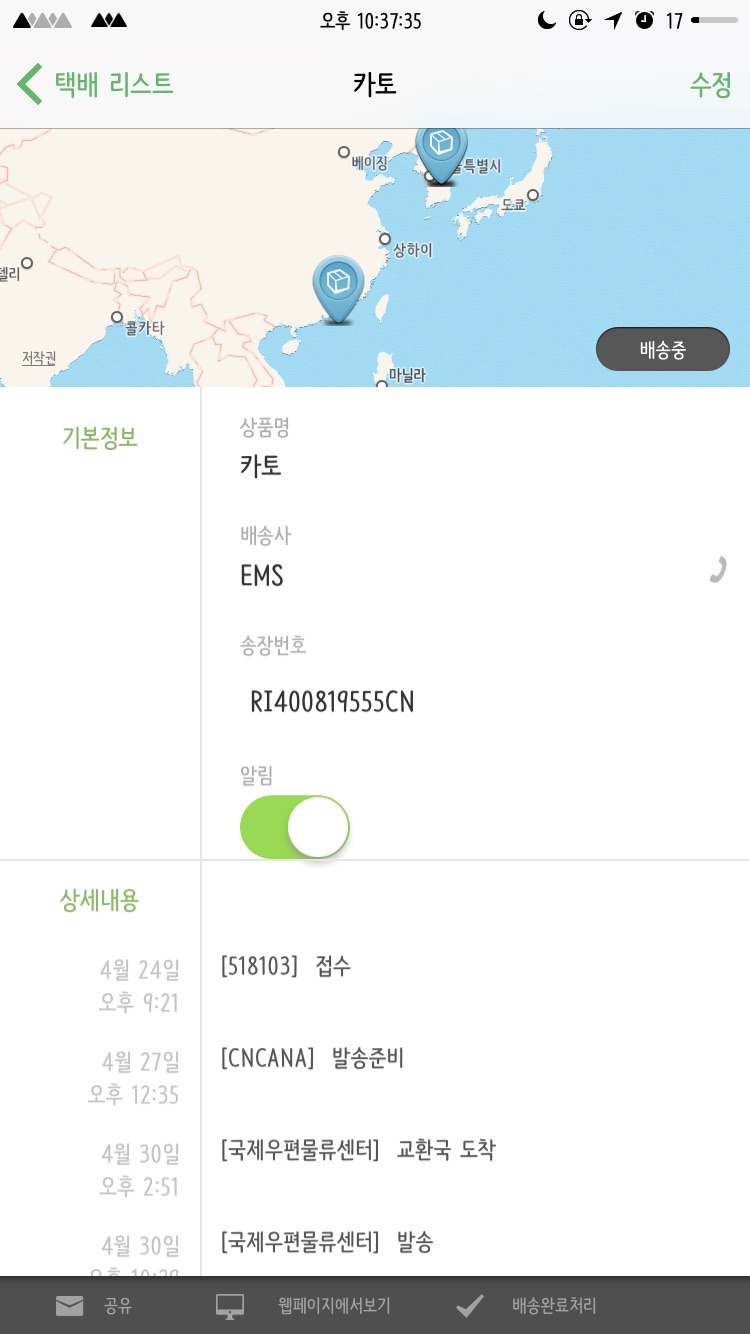This screenshot has width=750, height=1334.
Task: Tap the parcel pin in southern China
Action: [x=338, y=287]
